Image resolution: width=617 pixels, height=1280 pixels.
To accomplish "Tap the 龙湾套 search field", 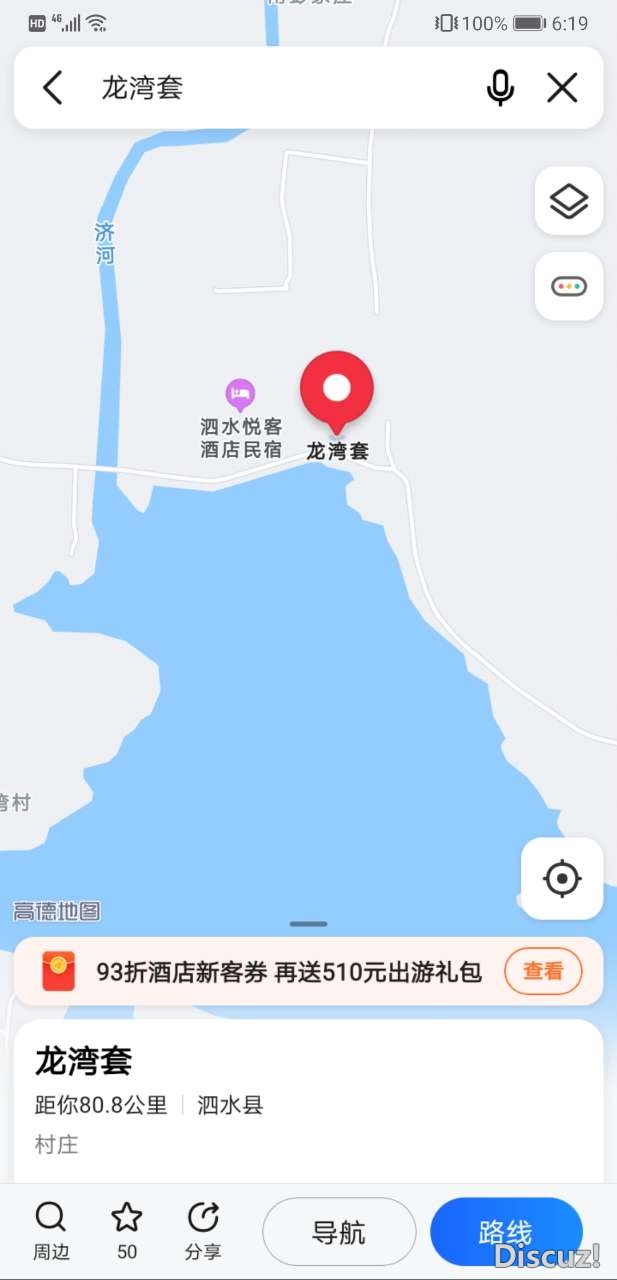I will [280, 88].
